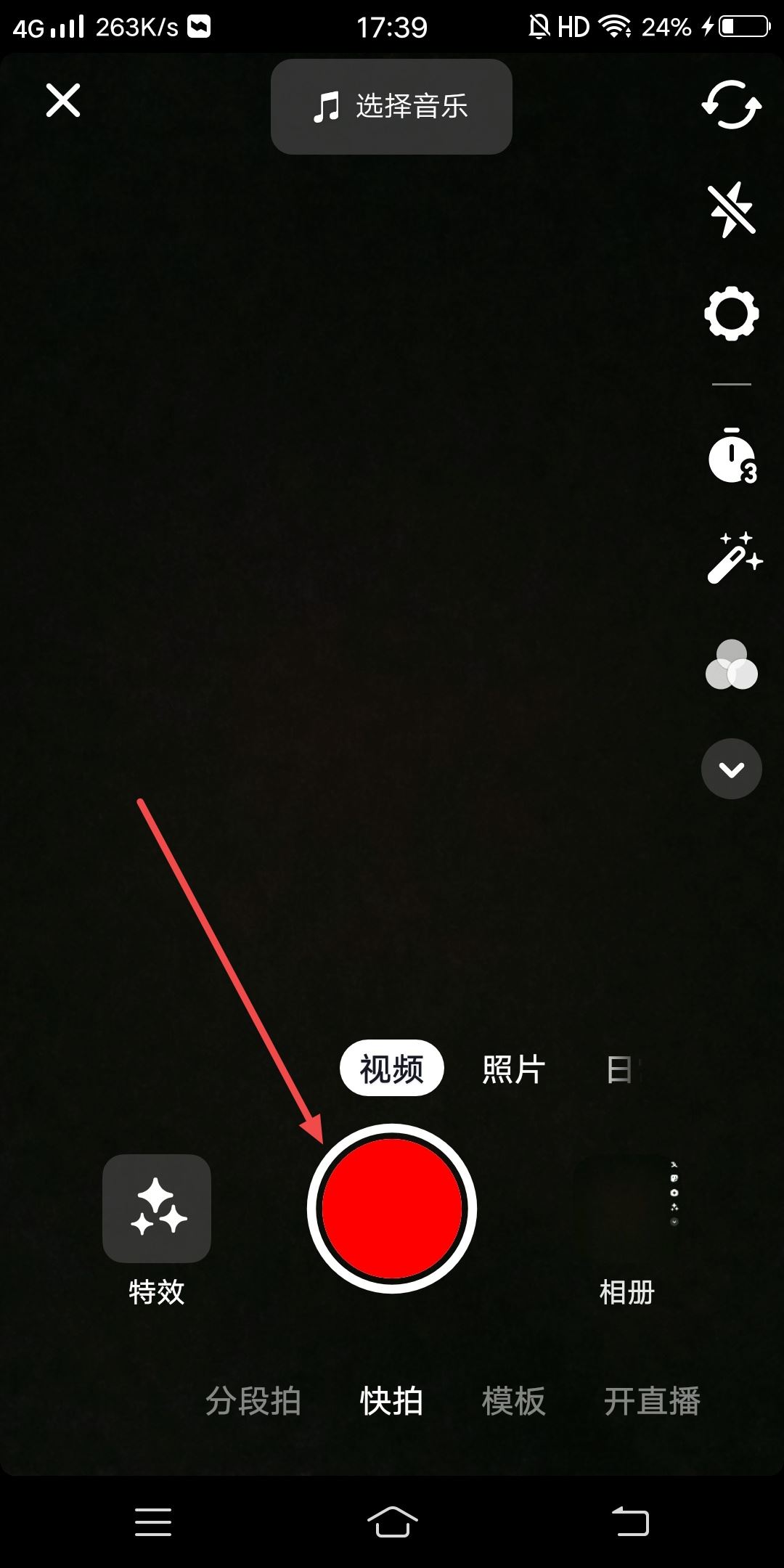Switch to 模板 template mode
This screenshot has width=784, height=1568.
(513, 1401)
